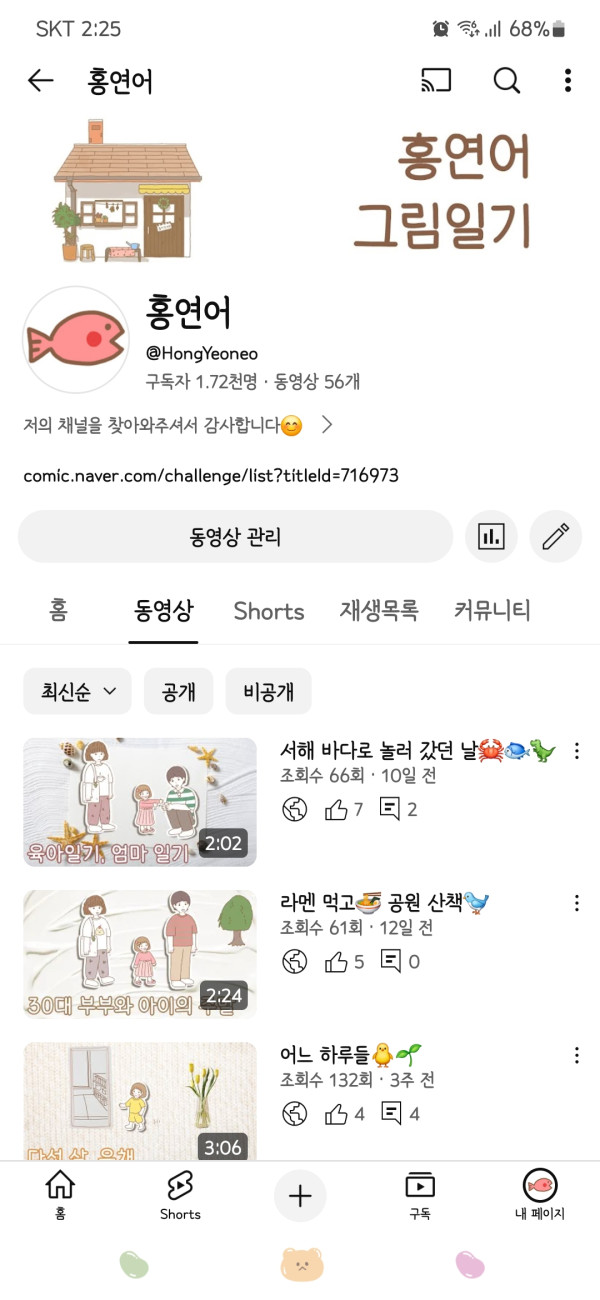Go back using the top arrow

[x=40, y=81]
